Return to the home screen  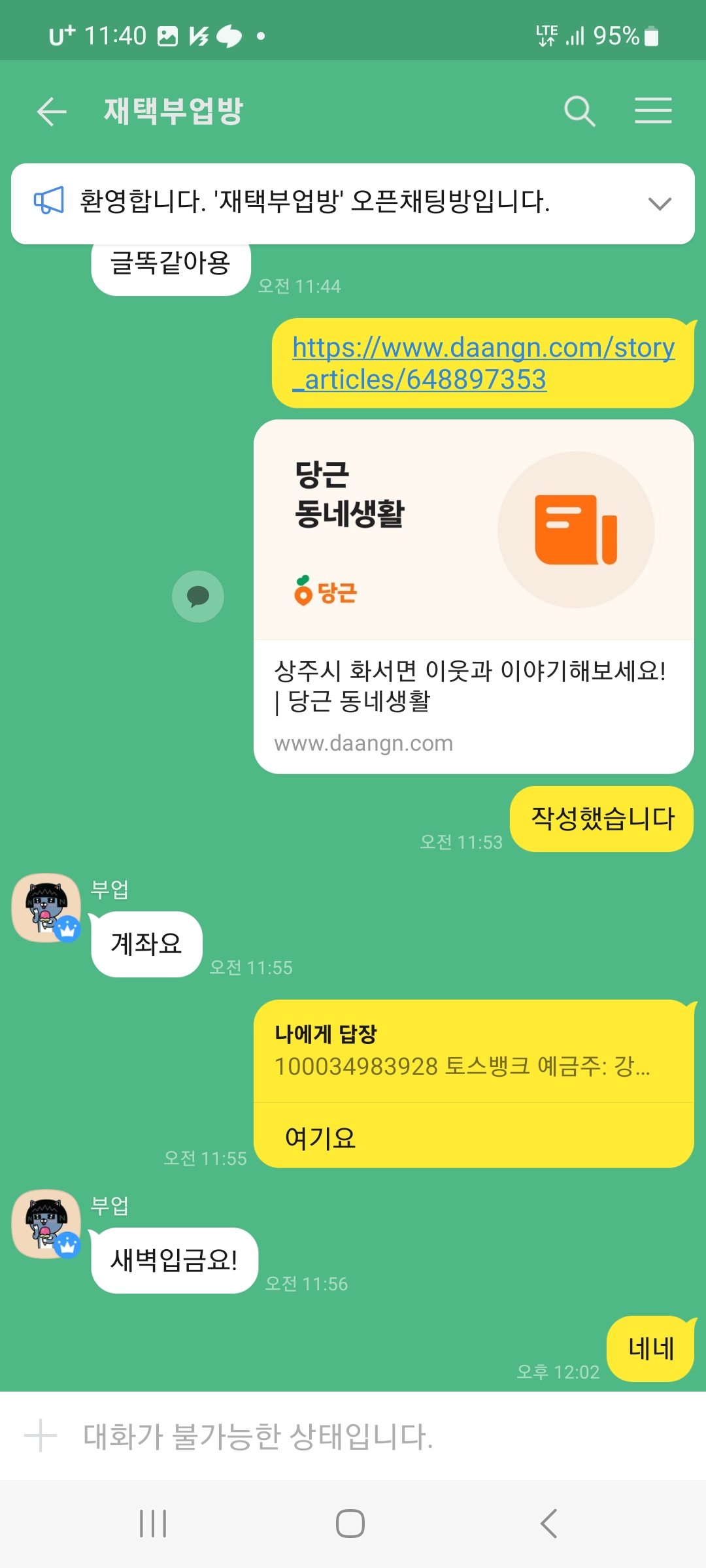(350, 1524)
